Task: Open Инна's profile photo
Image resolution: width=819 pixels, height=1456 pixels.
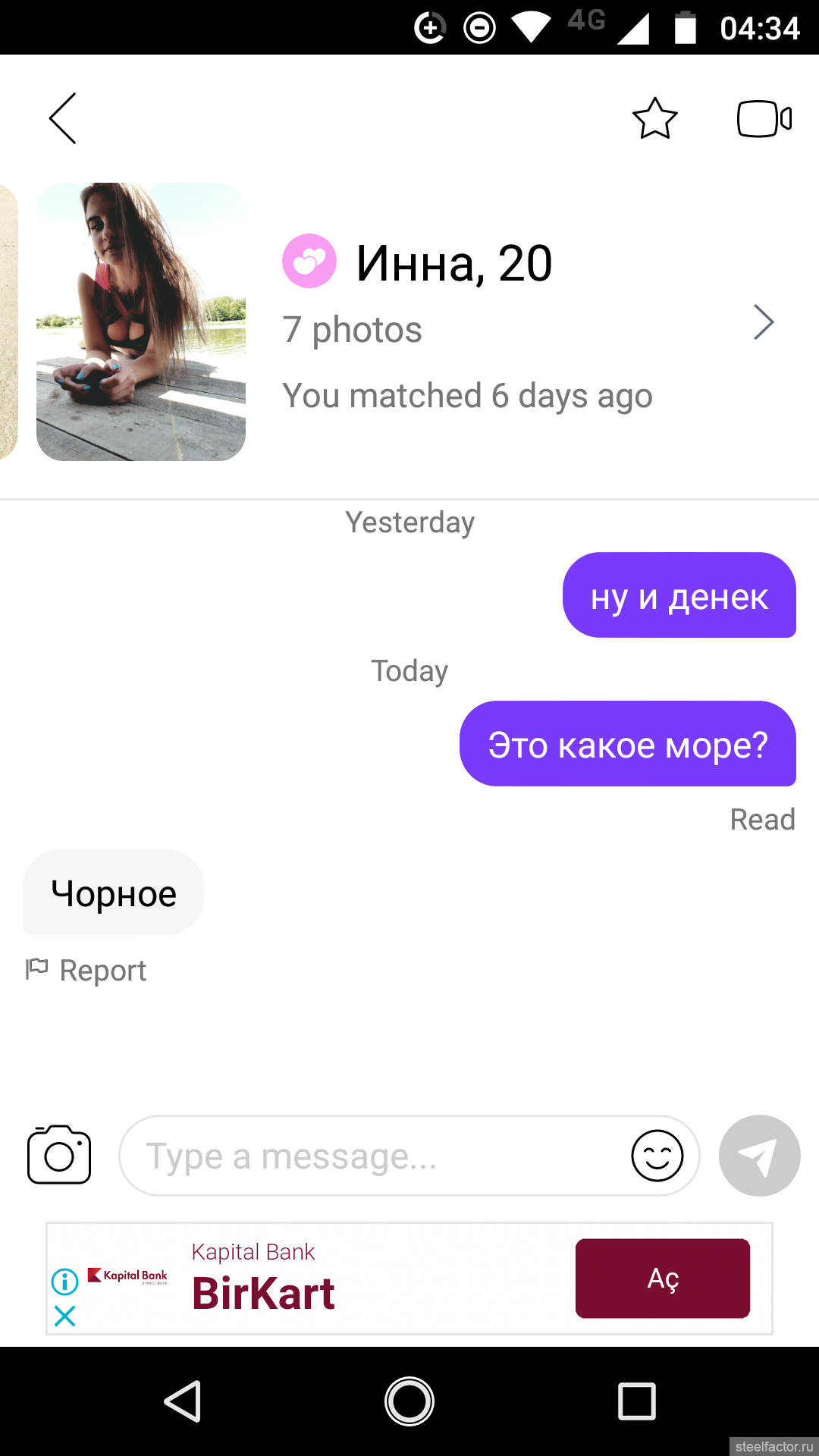Action: (141, 322)
